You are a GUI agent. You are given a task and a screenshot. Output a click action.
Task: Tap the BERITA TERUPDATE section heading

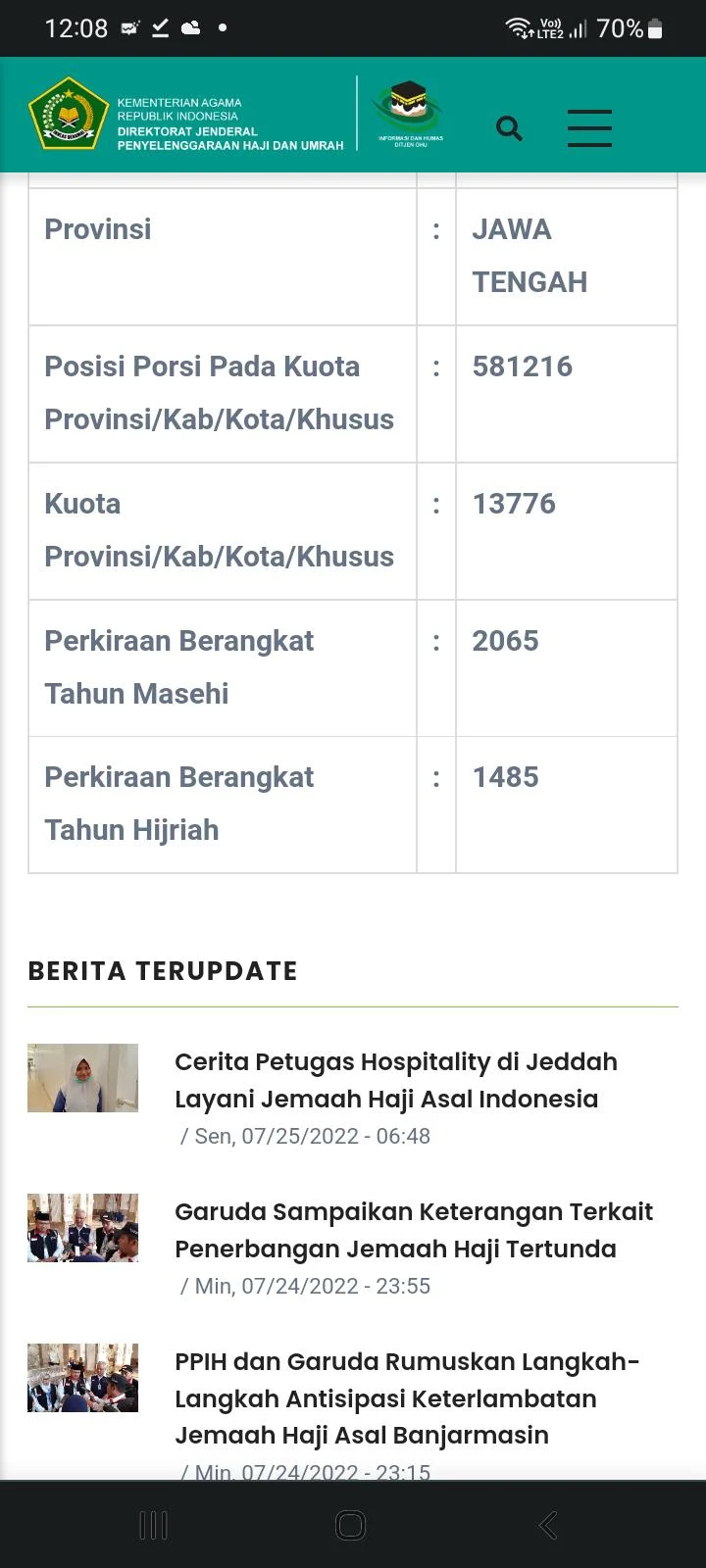pos(162,971)
